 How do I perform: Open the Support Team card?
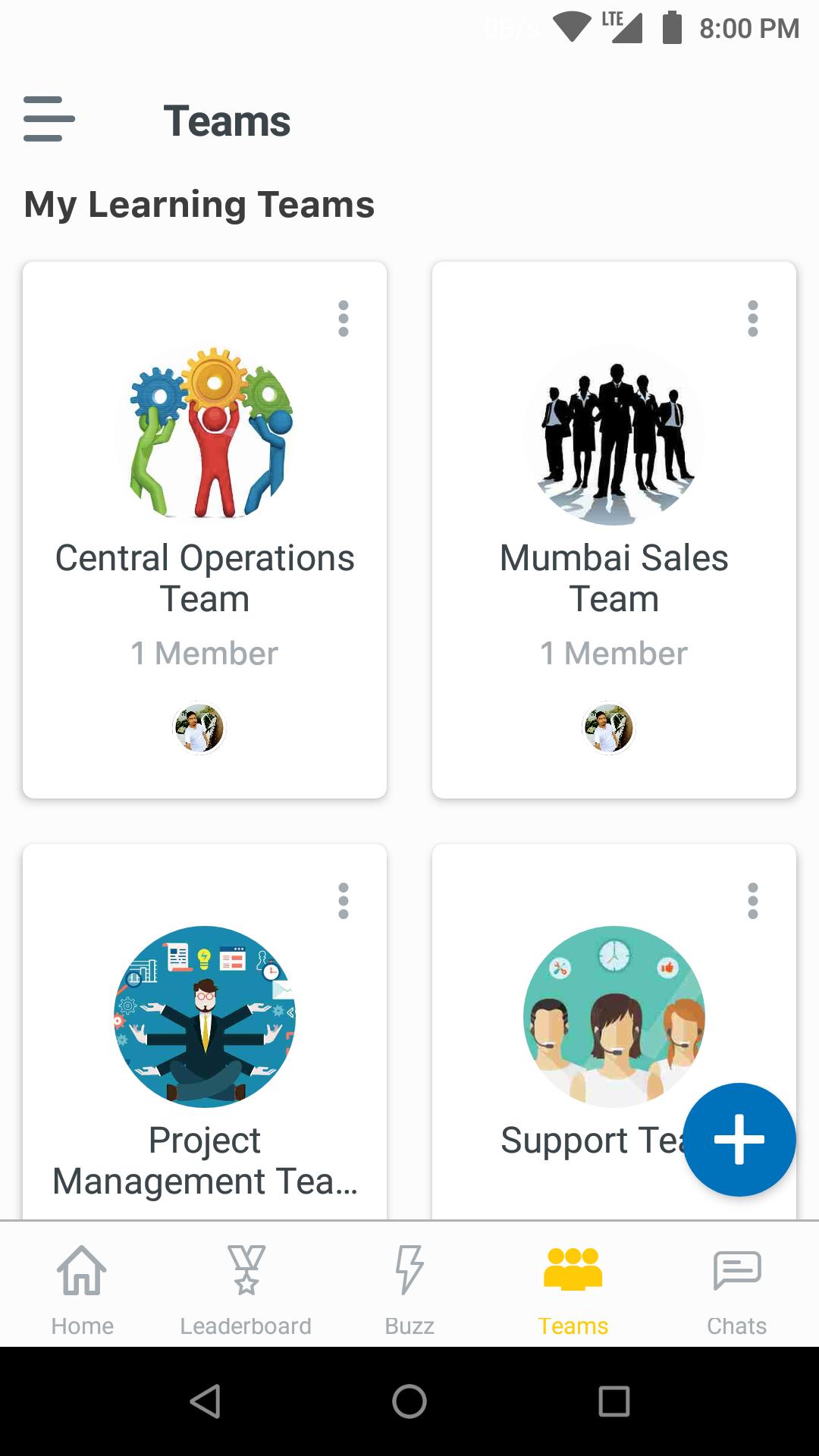click(x=591, y=1062)
